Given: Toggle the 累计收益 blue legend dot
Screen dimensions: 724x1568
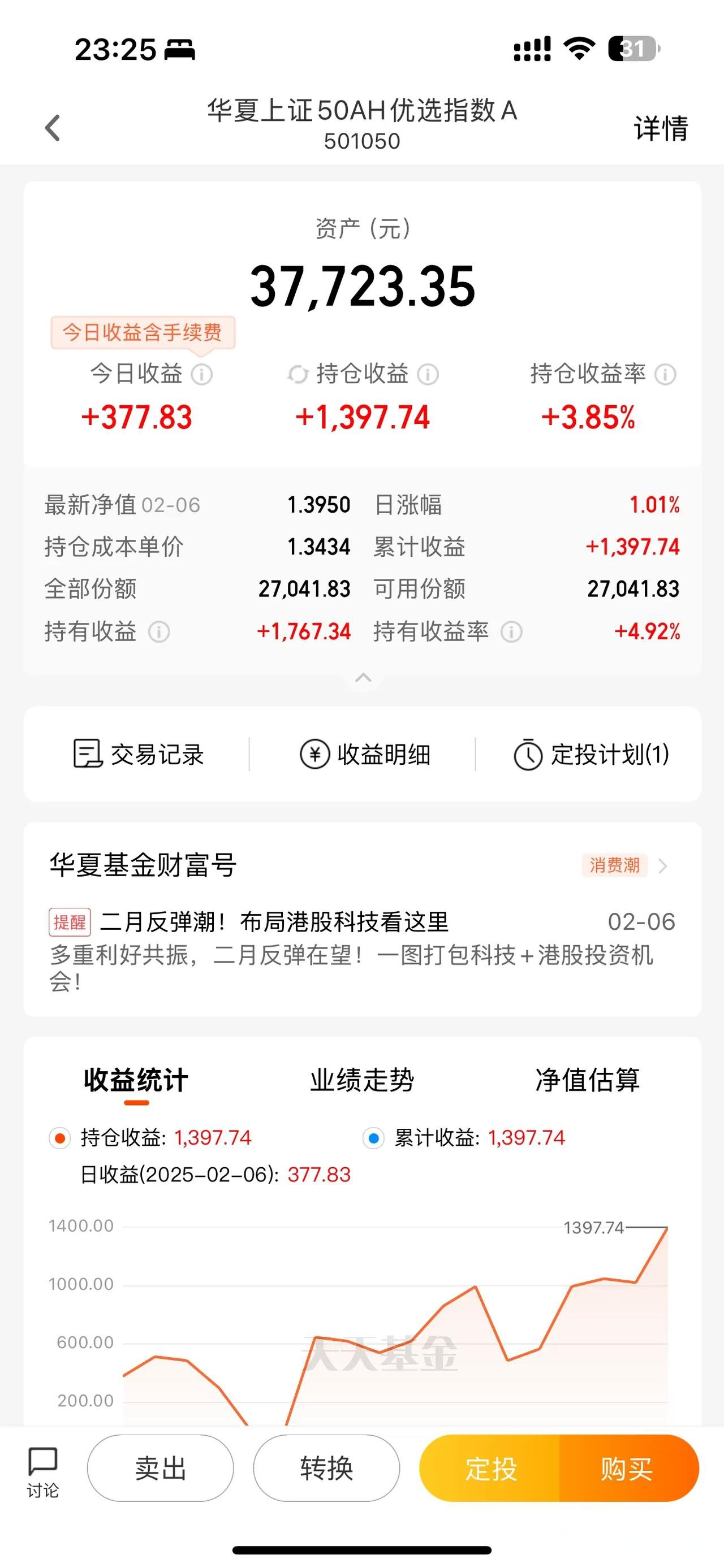Looking at the screenshot, I should [373, 1137].
